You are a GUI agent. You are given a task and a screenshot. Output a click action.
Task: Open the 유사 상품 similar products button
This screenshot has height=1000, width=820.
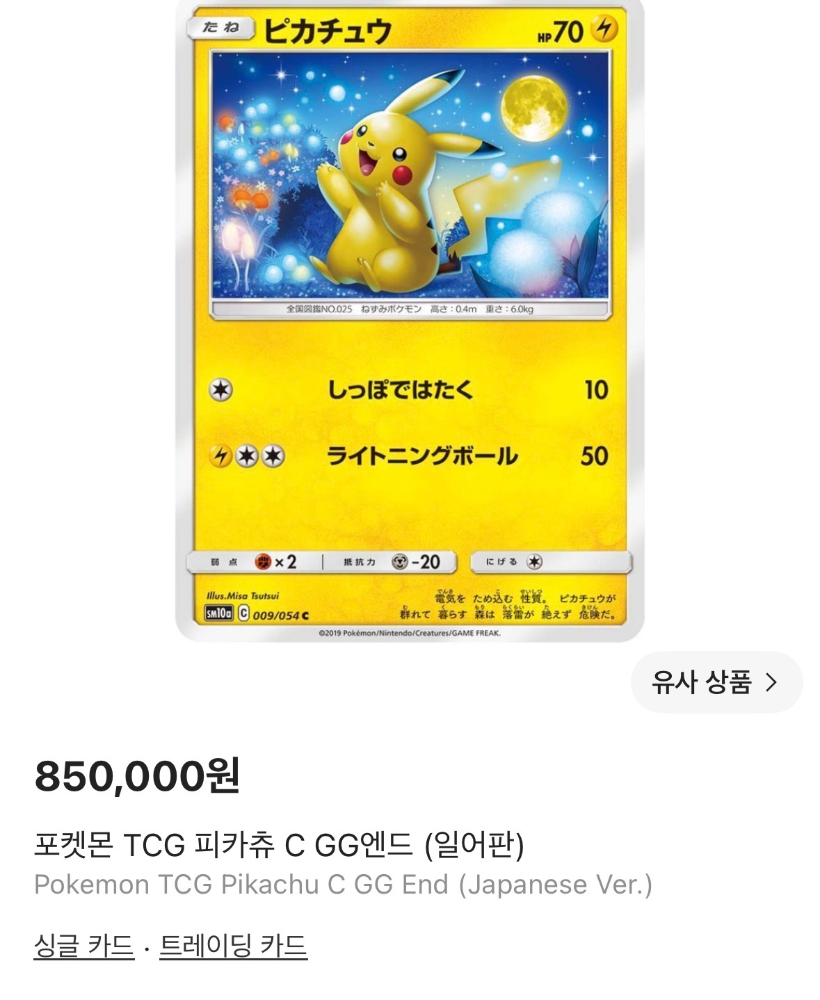point(716,682)
